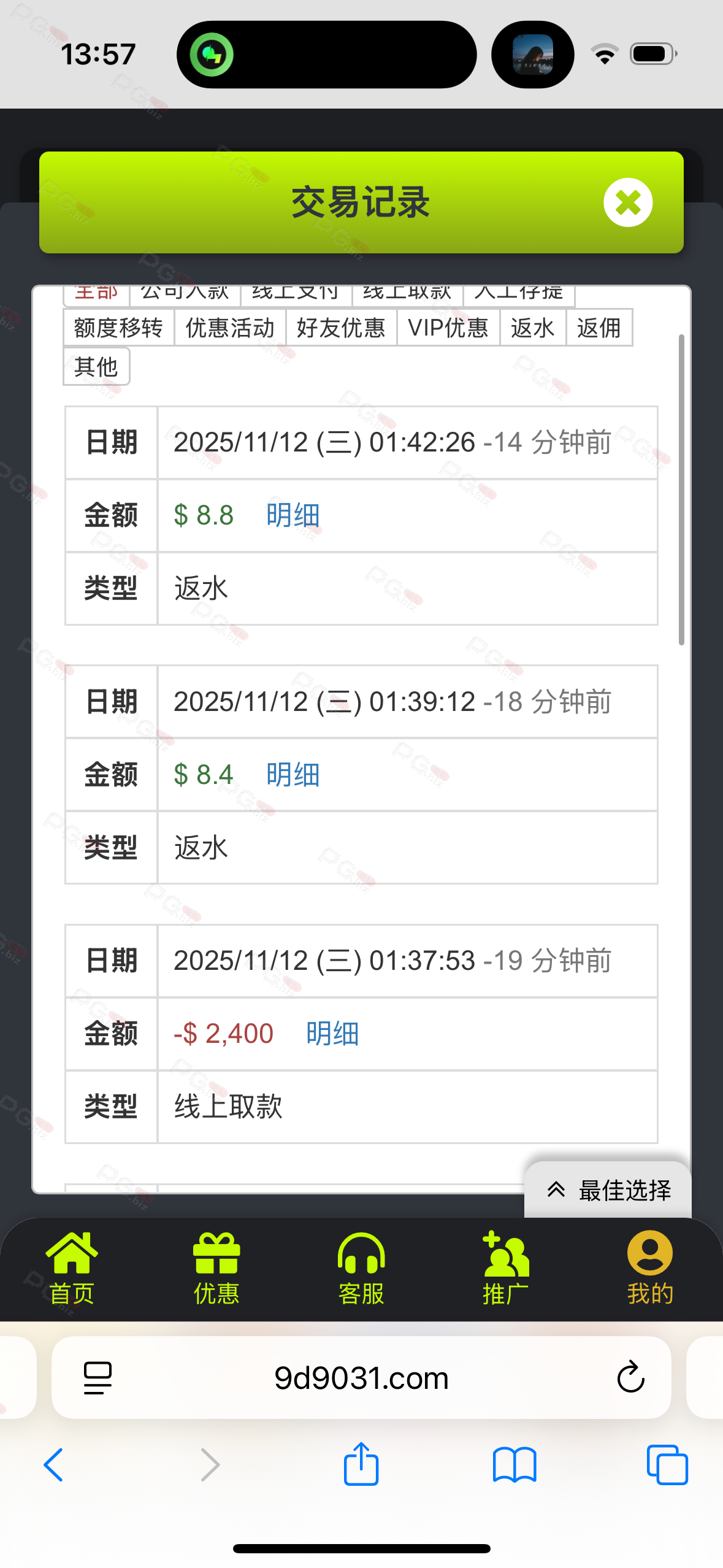The width and height of the screenshot is (723, 1568).
Task: Tap the 9d9031.com address bar
Action: point(361,1378)
